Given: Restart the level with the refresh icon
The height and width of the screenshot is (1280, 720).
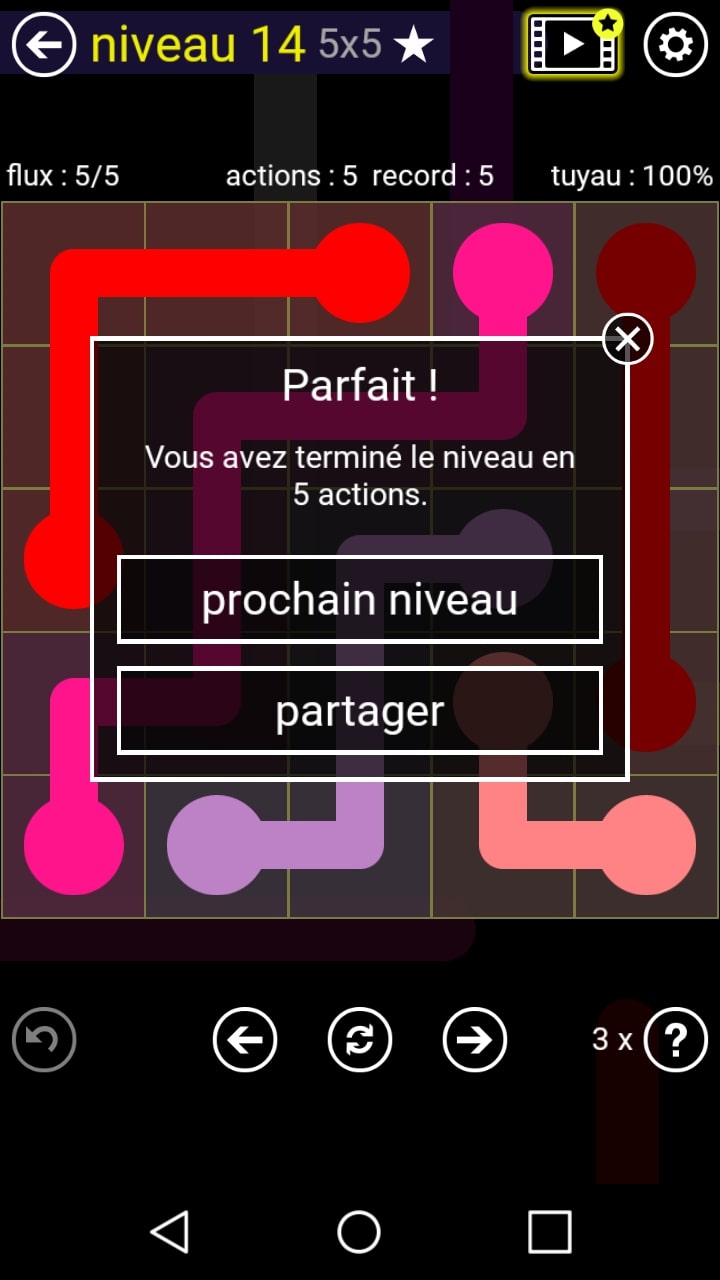Looking at the screenshot, I should [x=360, y=1040].
